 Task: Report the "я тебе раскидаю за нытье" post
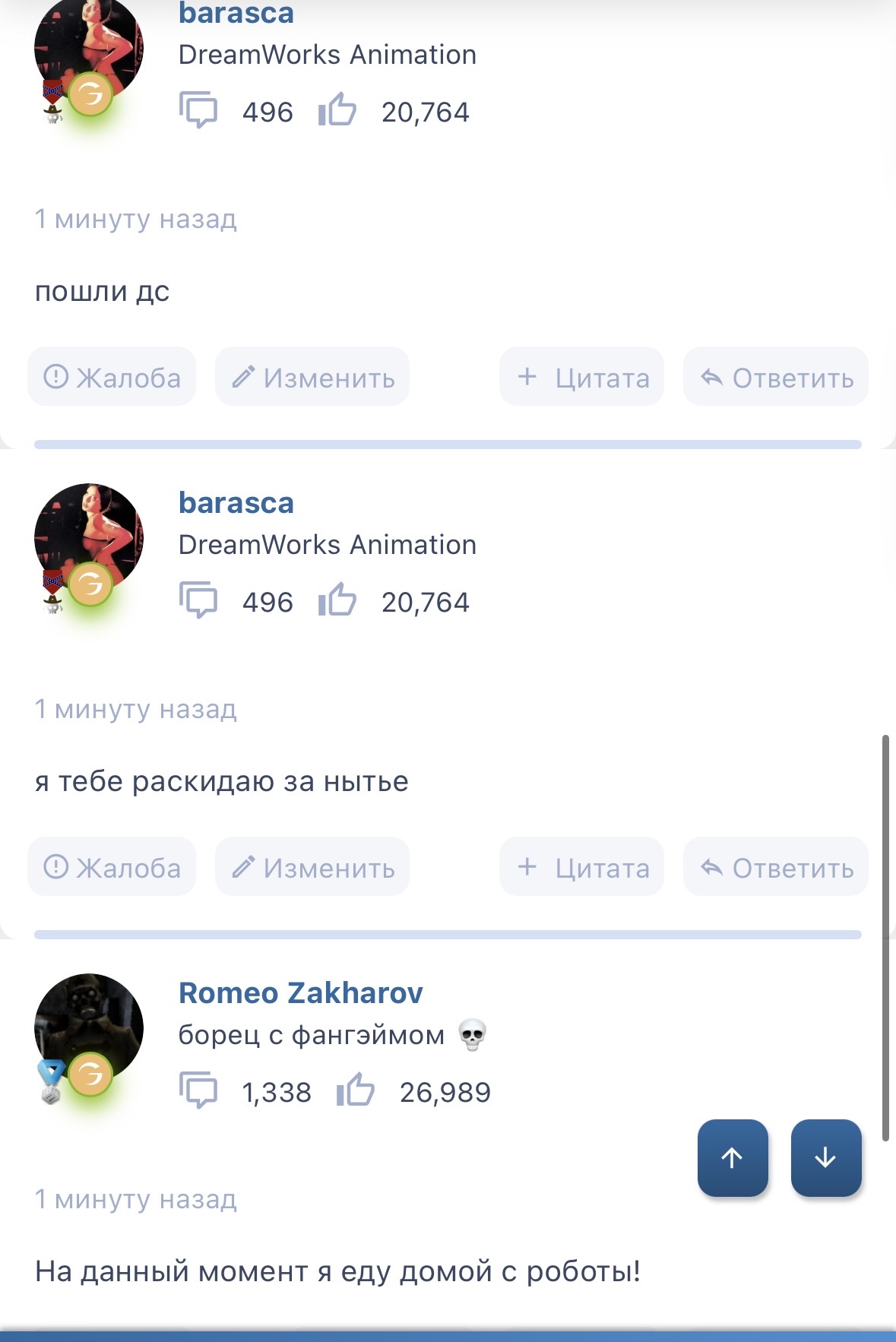click(112, 868)
